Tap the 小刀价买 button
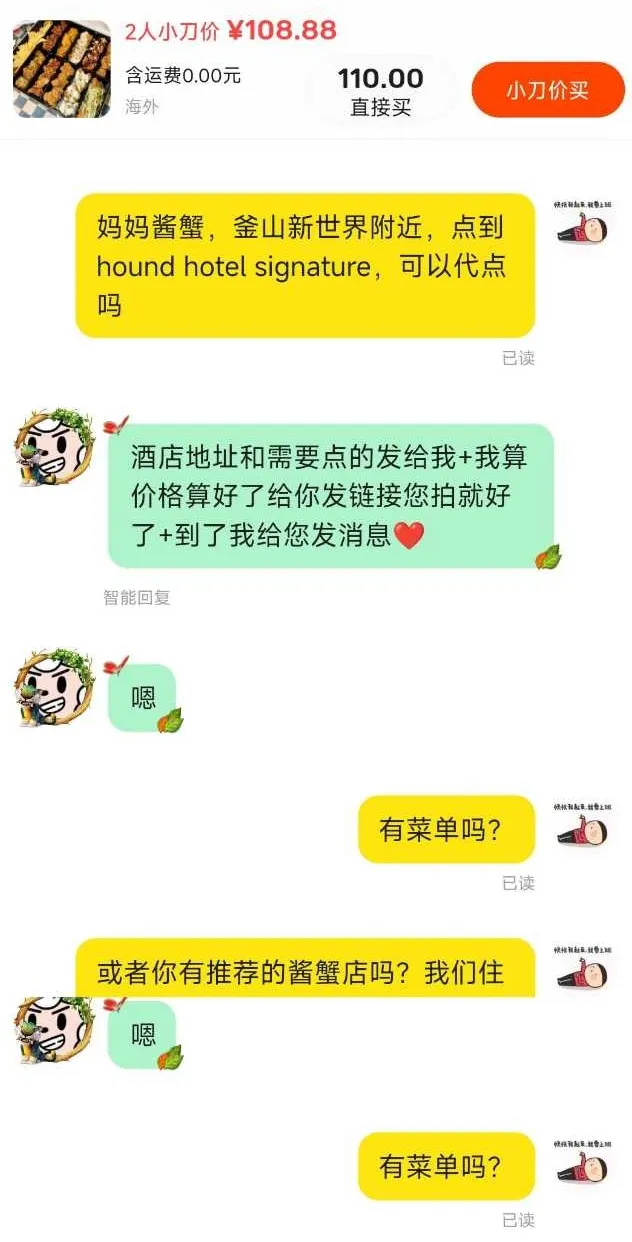Screen dimensions: 632x1242 547,90
